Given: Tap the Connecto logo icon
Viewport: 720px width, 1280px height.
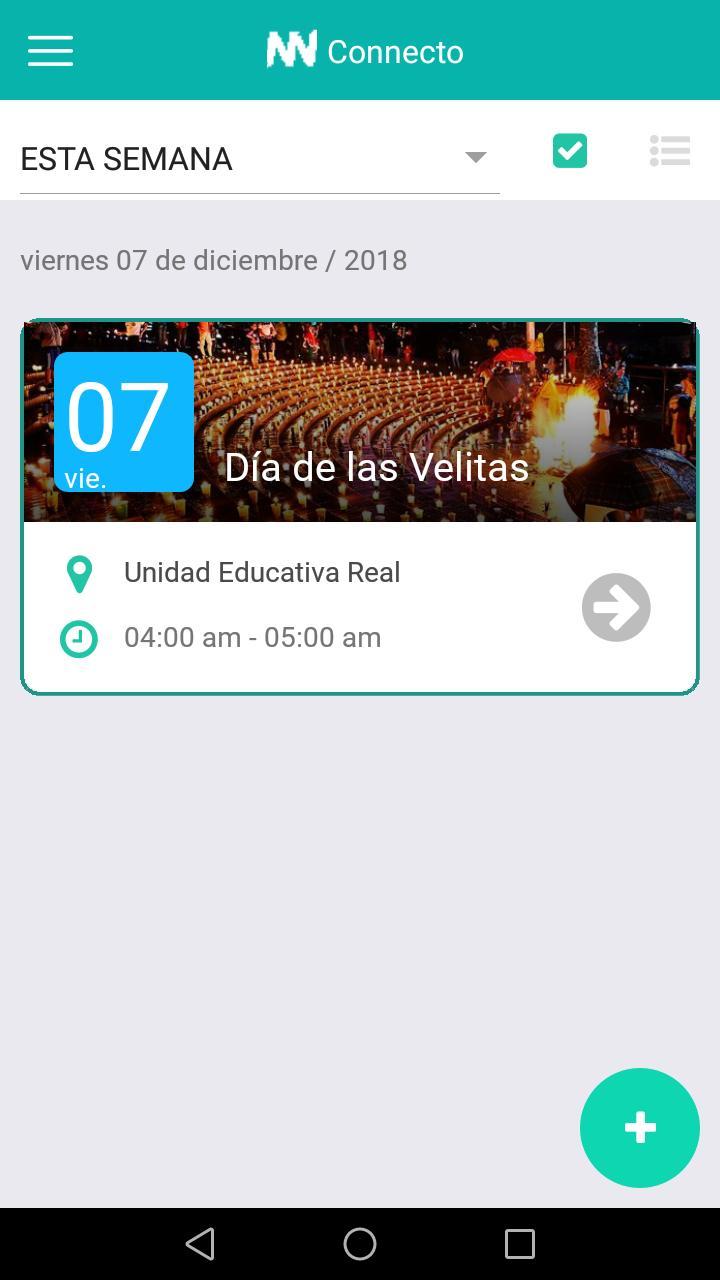Looking at the screenshot, I should (x=292, y=47).
